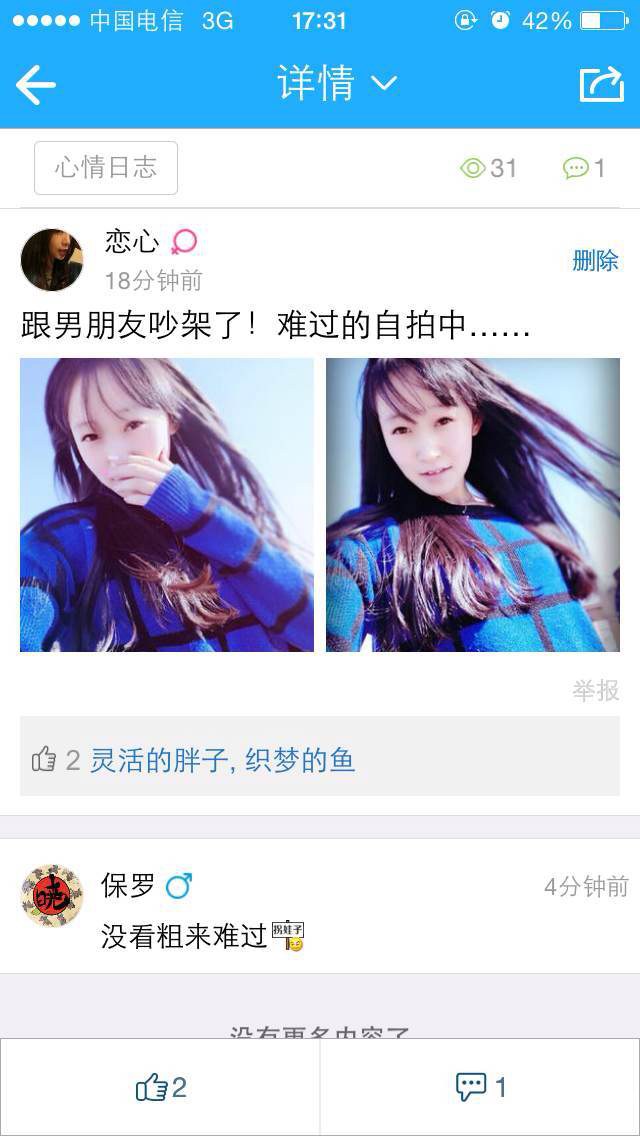Viewport: 640px width, 1136px height.
Task: Open the second selfie photo
Action: tap(473, 505)
